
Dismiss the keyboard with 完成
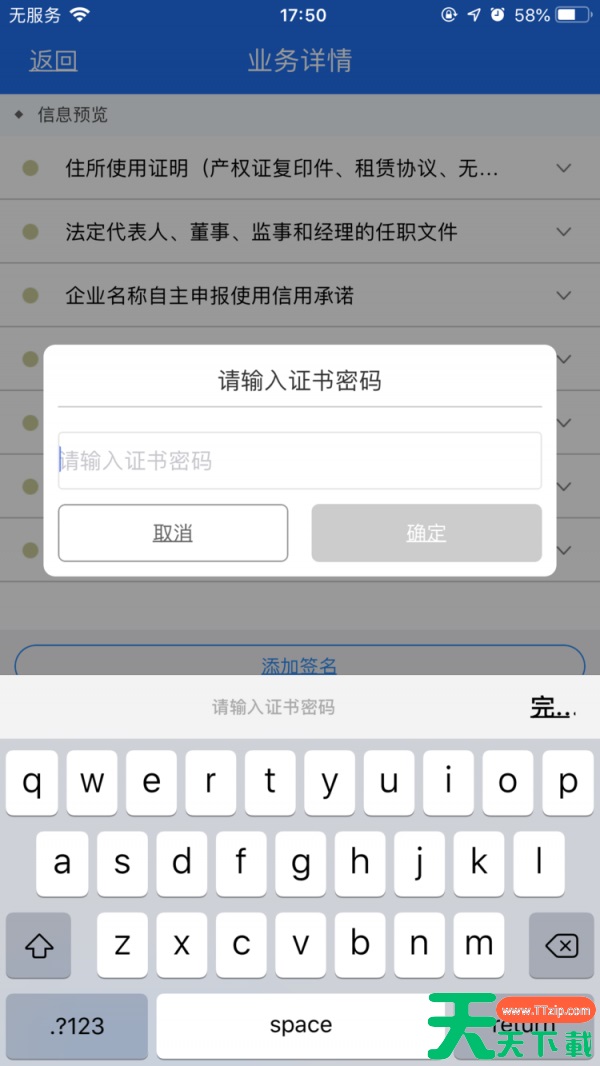pos(551,708)
